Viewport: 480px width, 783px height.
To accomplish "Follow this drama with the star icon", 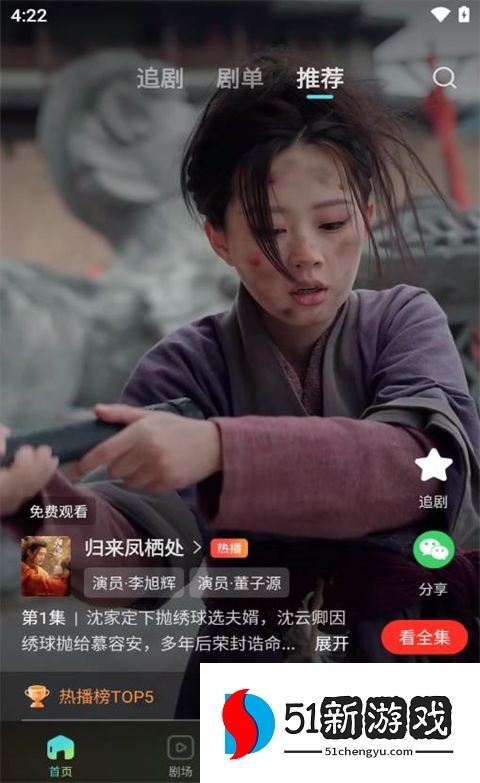I will (x=433, y=465).
